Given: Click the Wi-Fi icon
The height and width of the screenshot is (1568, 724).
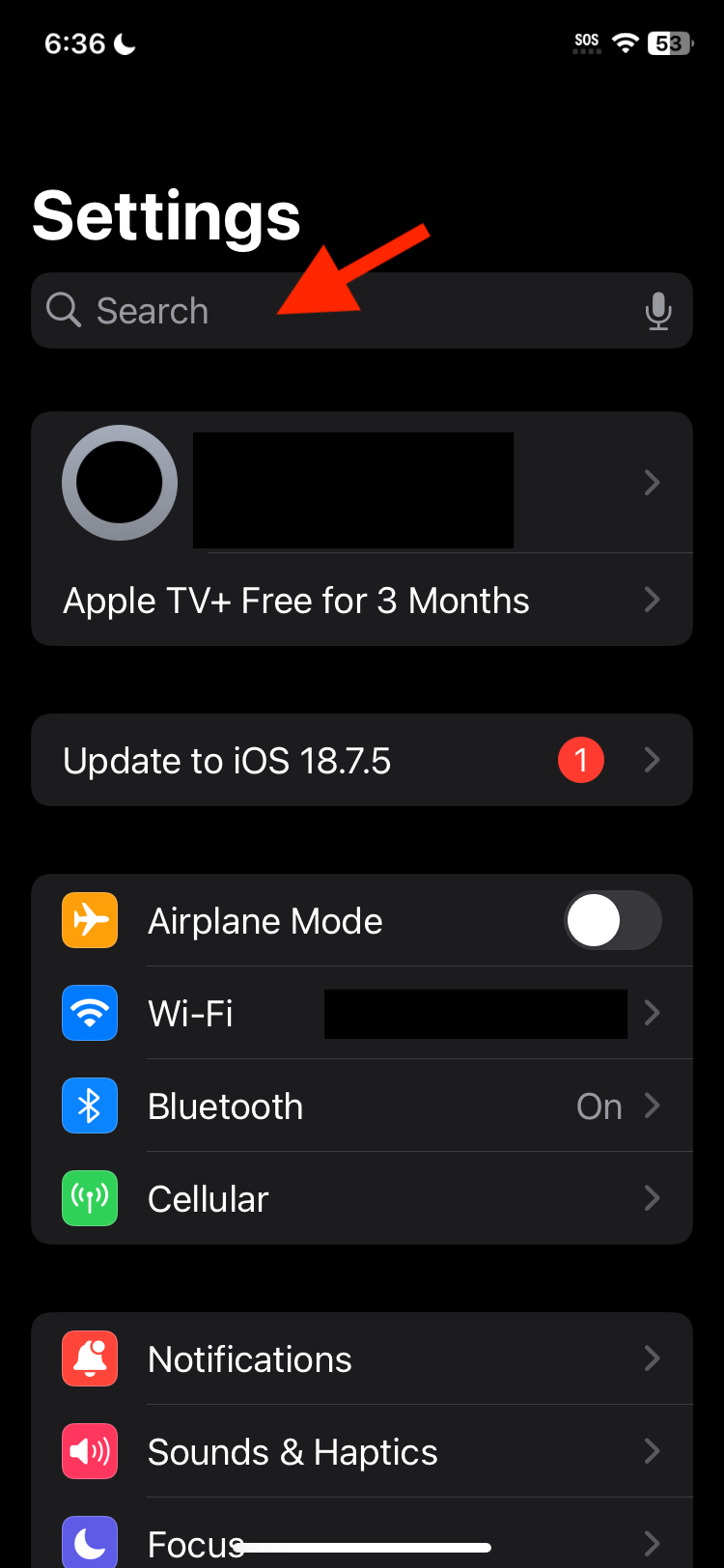Looking at the screenshot, I should (x=89, y=1013).
